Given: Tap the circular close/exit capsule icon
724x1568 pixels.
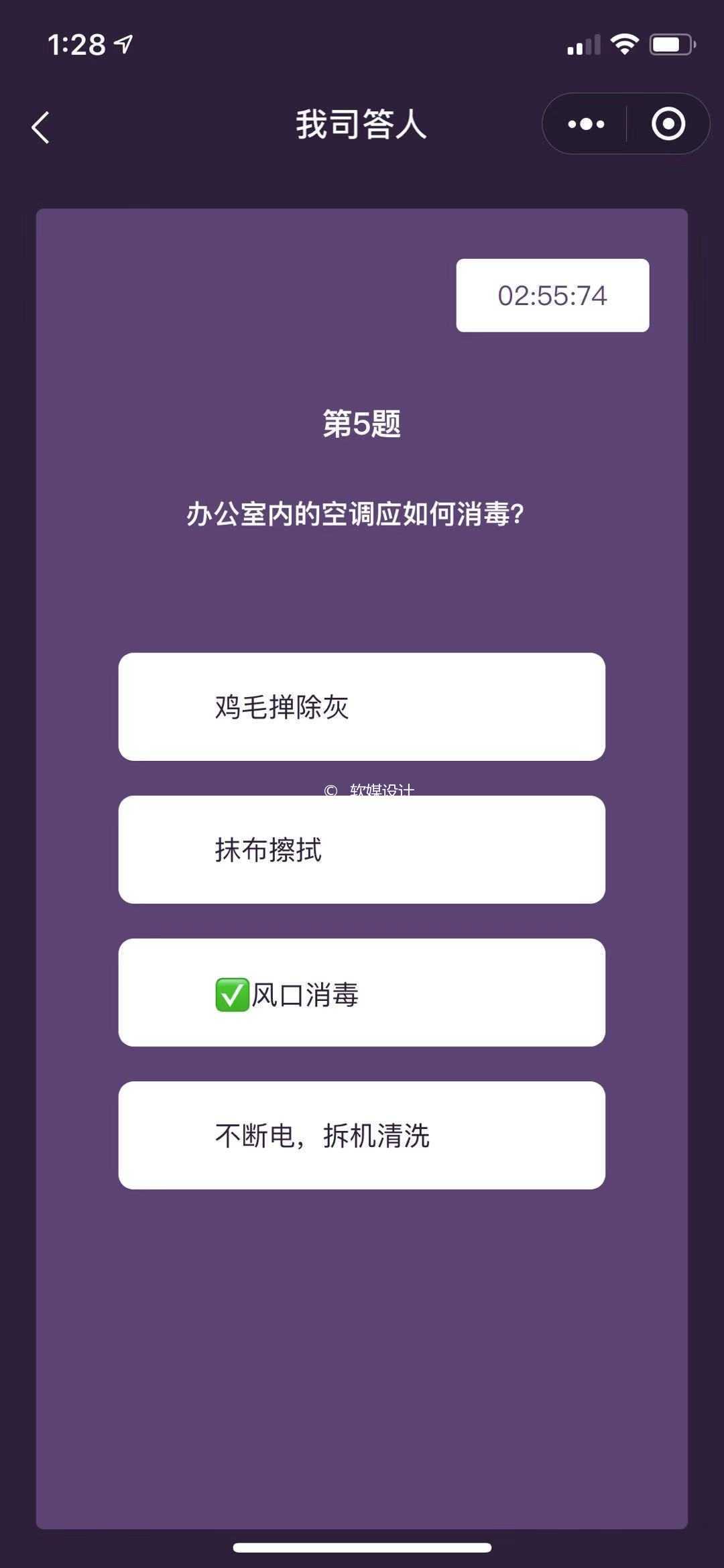Looking at the screenshot, I should pos(668,124).
